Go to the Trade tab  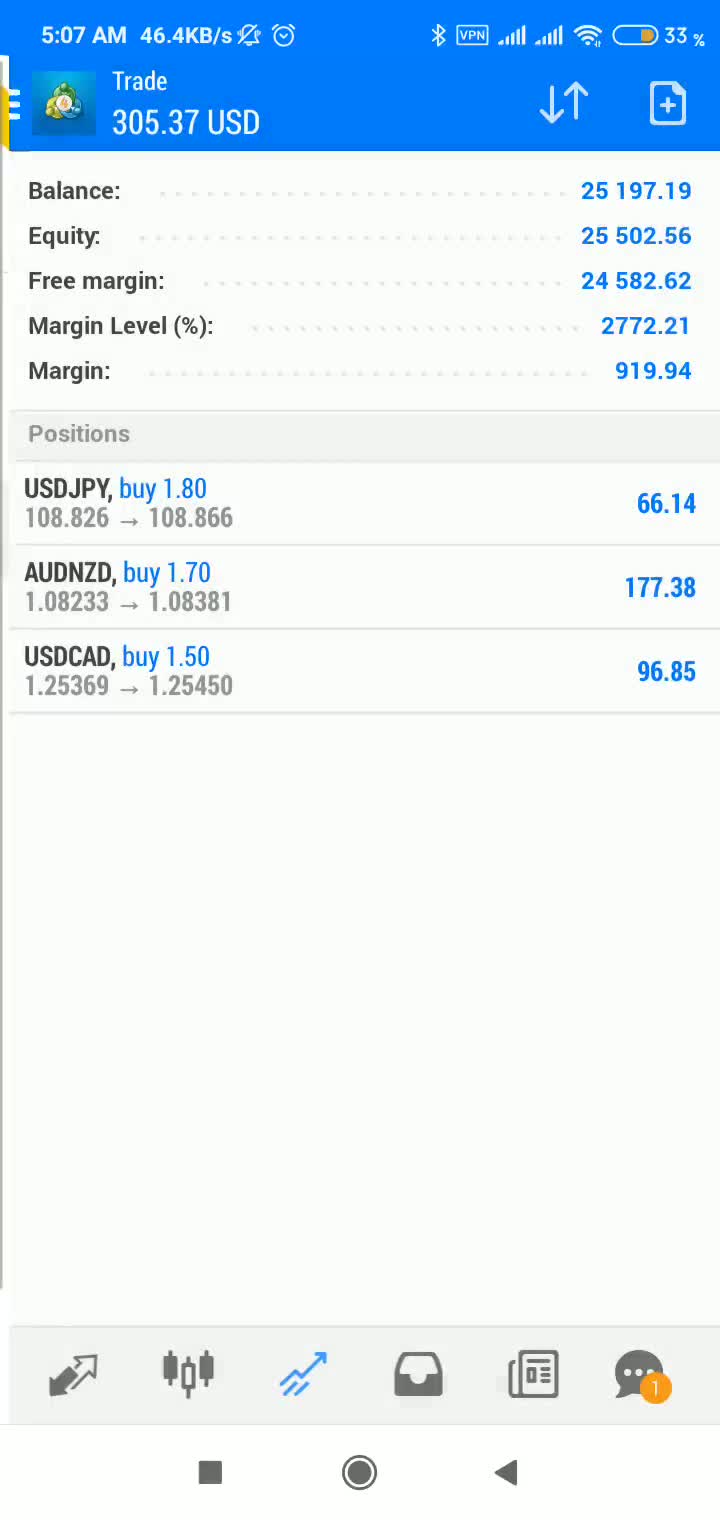point(303,1374)
